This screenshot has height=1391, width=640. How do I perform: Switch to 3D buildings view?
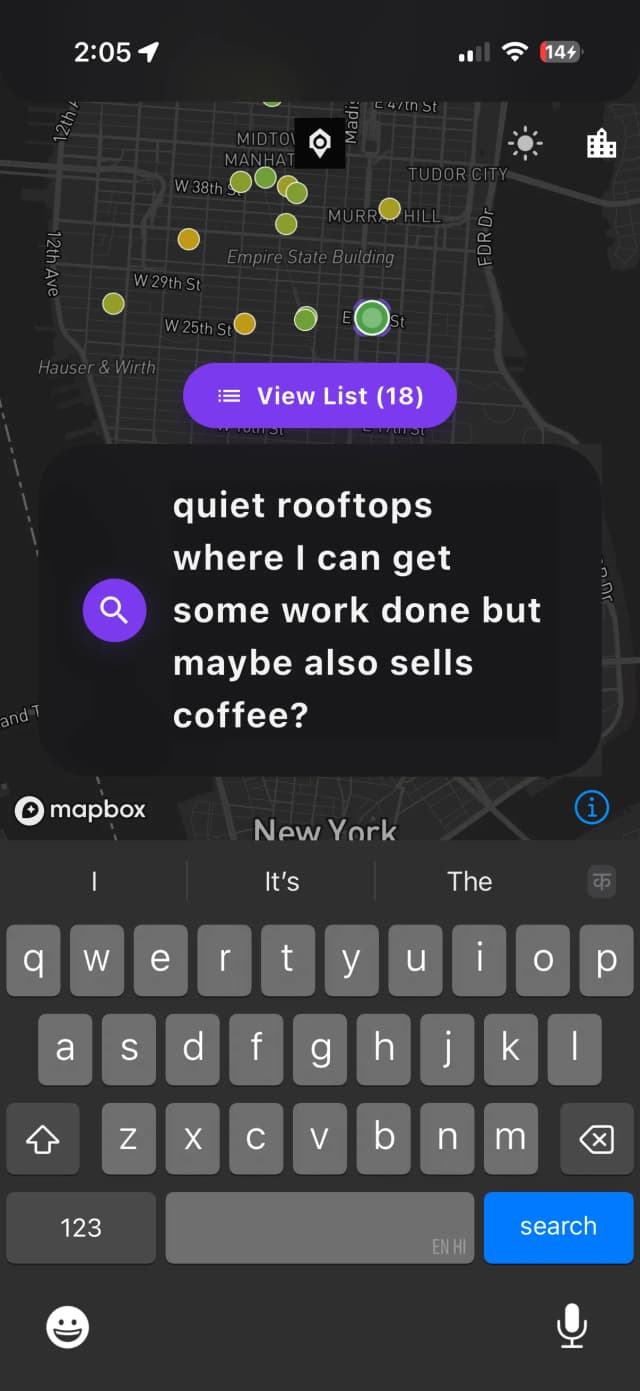coord(601,144)
